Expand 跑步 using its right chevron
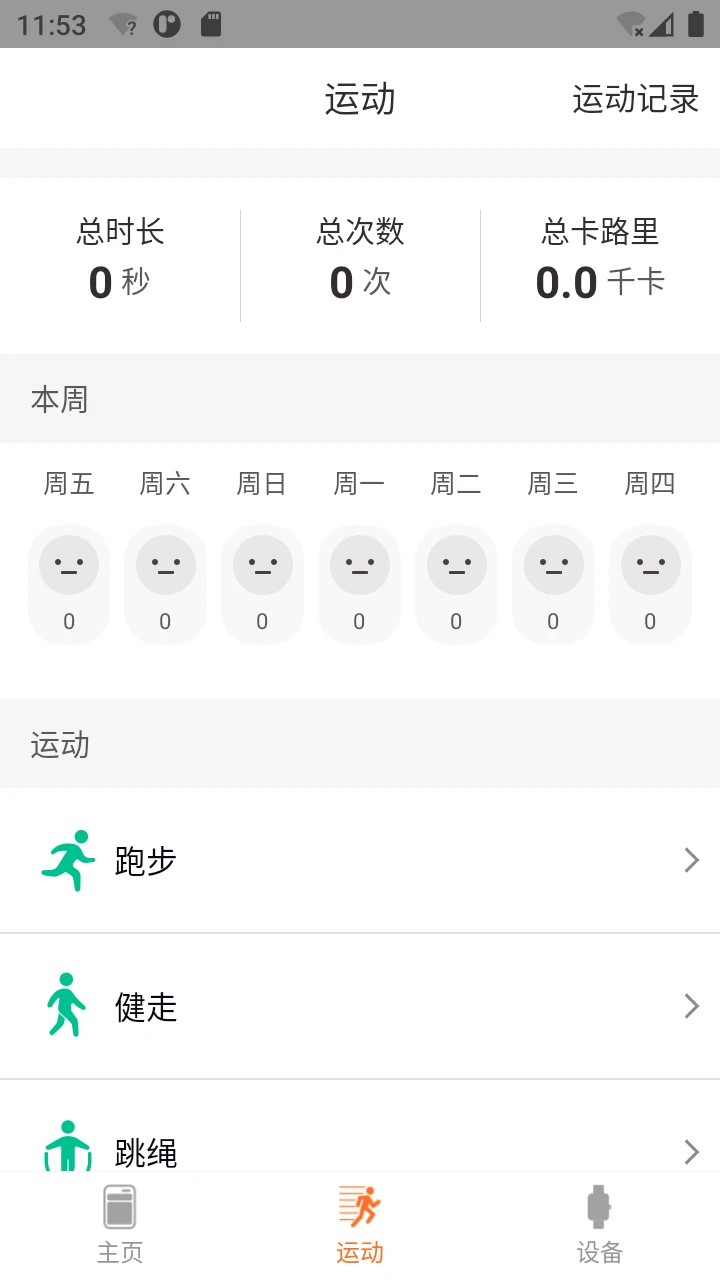The width and height of the screenshot is (720, 1280). (x=692, y=860)
